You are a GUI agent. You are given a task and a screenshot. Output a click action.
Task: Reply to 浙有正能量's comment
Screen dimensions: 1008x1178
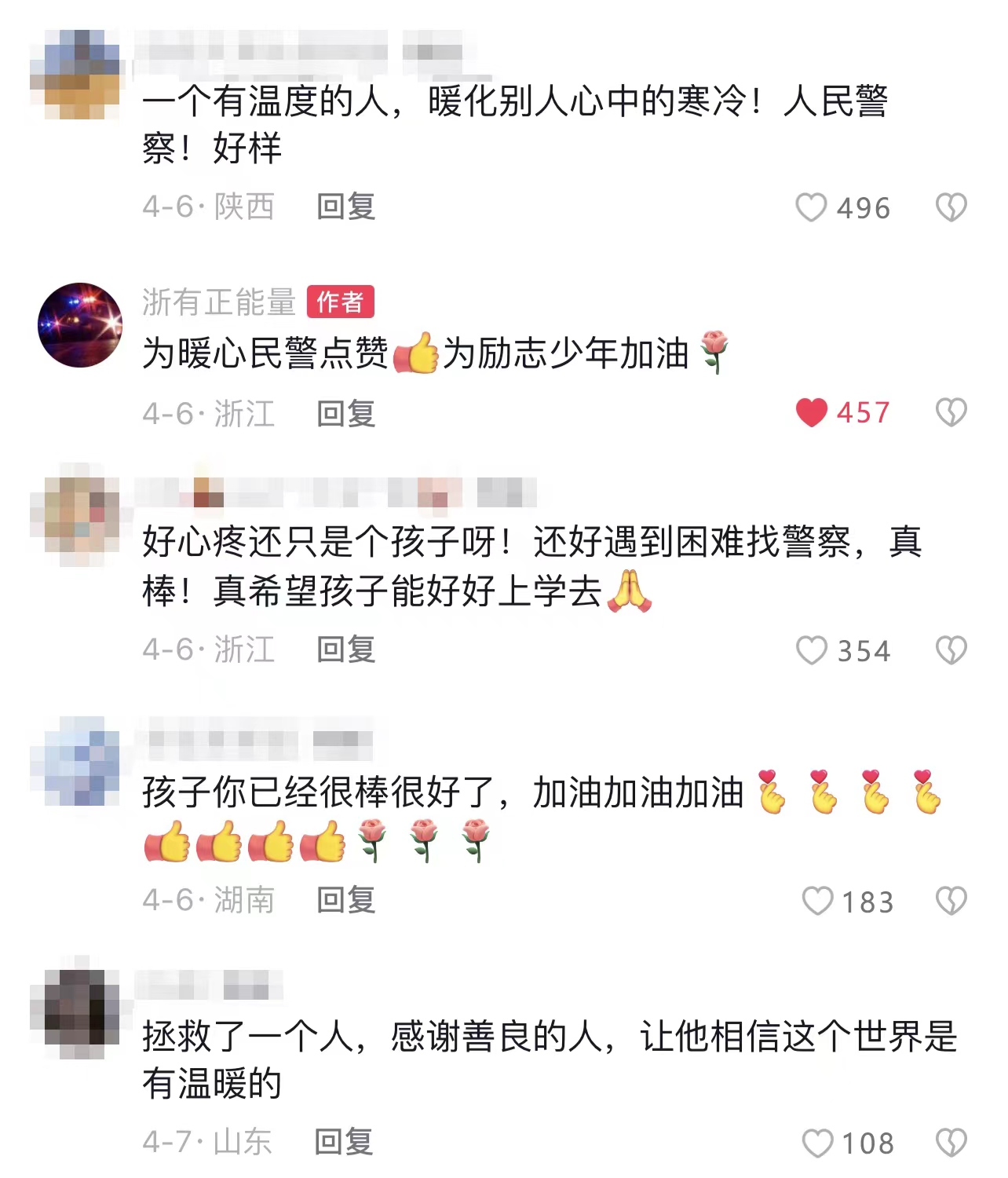pos(345,413)
